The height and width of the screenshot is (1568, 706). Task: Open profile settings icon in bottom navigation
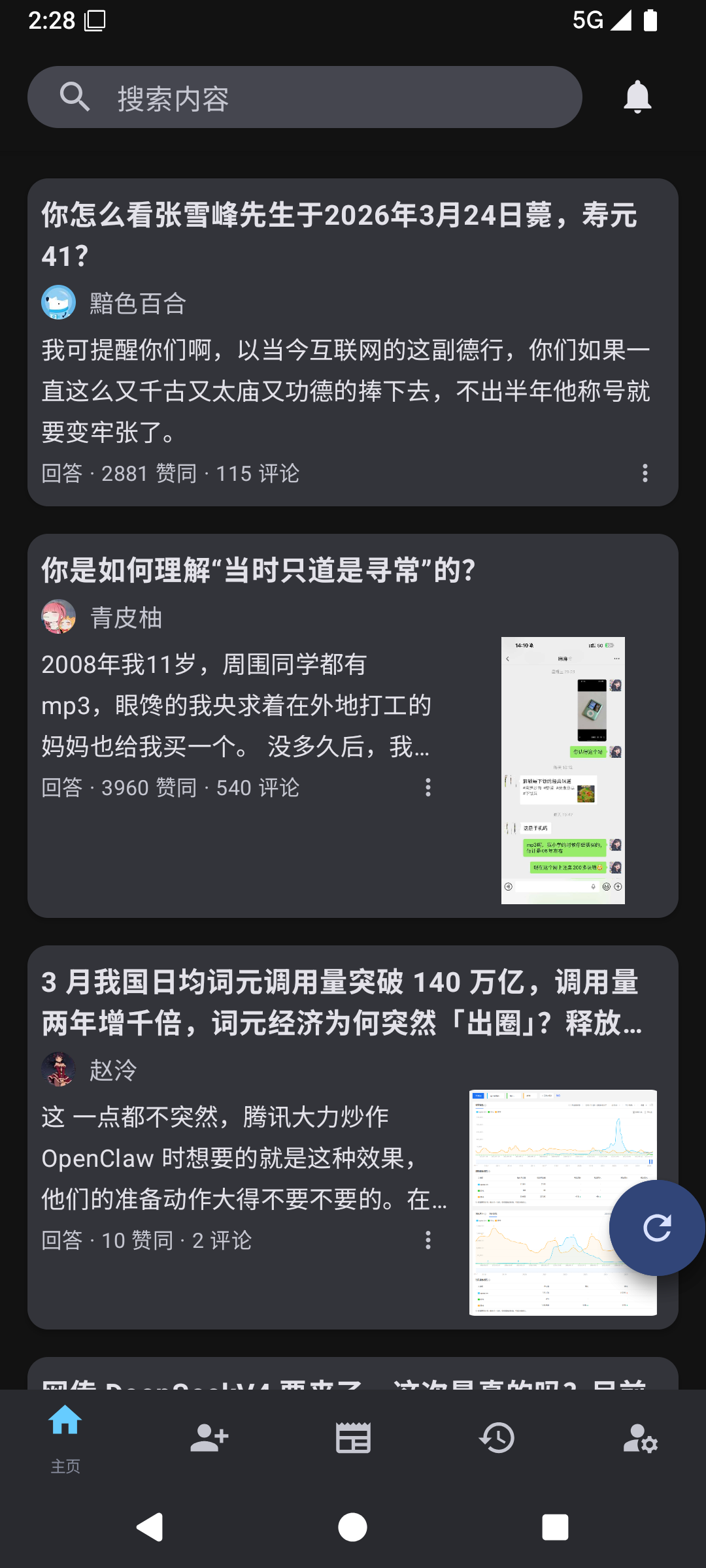pyautogui.click(x=641, y=1437)
